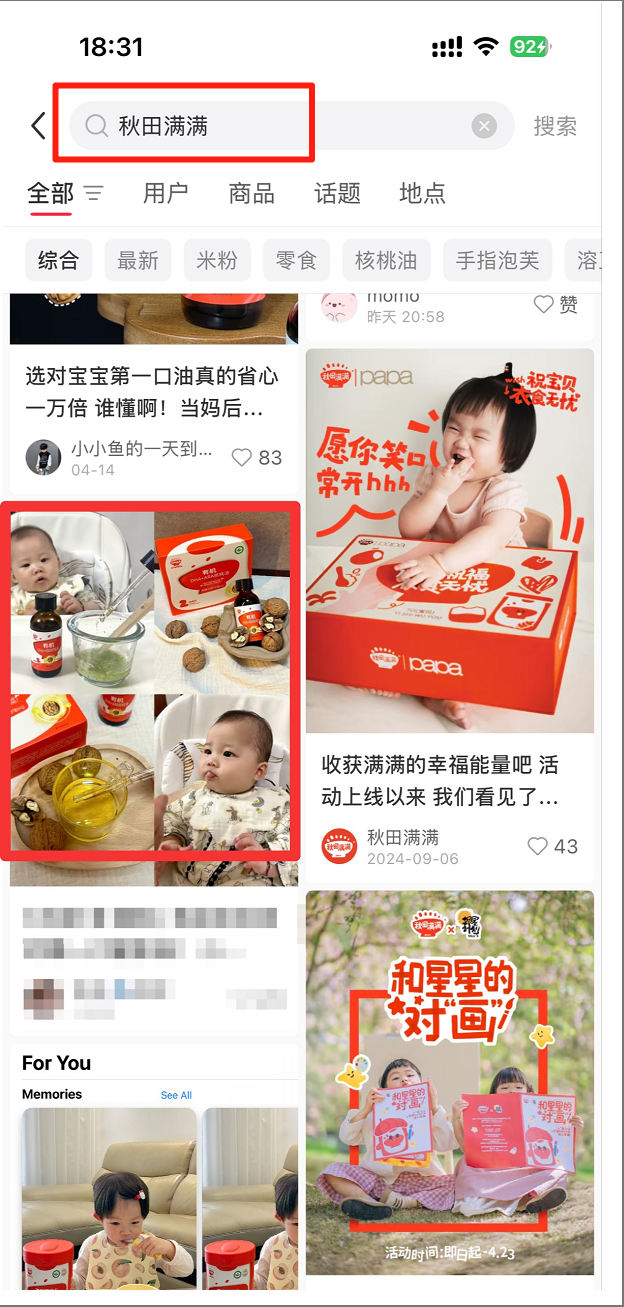Select the 核桃油 chip
Viewport: 624px width, 1307px height.
[386, 261]
